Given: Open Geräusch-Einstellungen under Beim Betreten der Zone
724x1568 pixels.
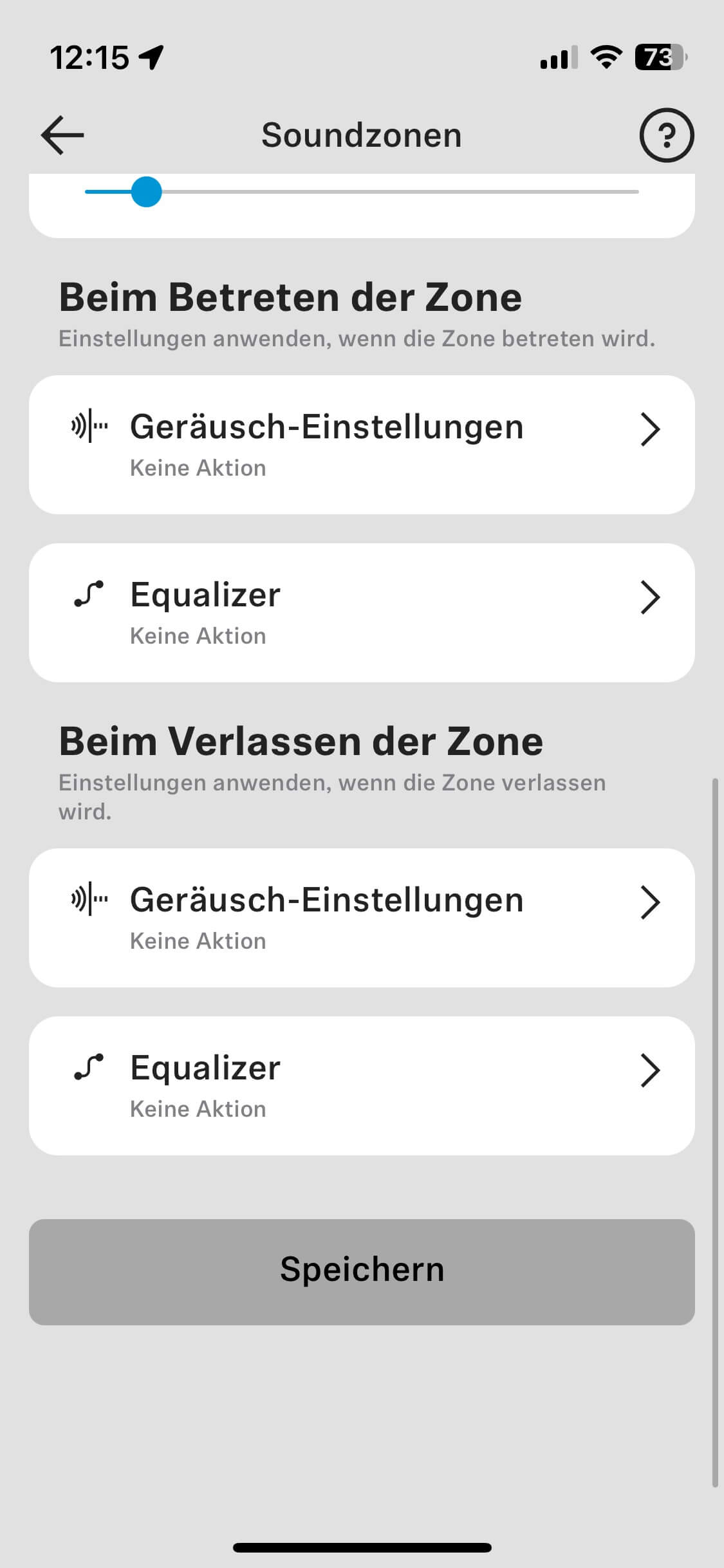Looking at the screenshot, I should pyautogui.click(x=362, y=445).
